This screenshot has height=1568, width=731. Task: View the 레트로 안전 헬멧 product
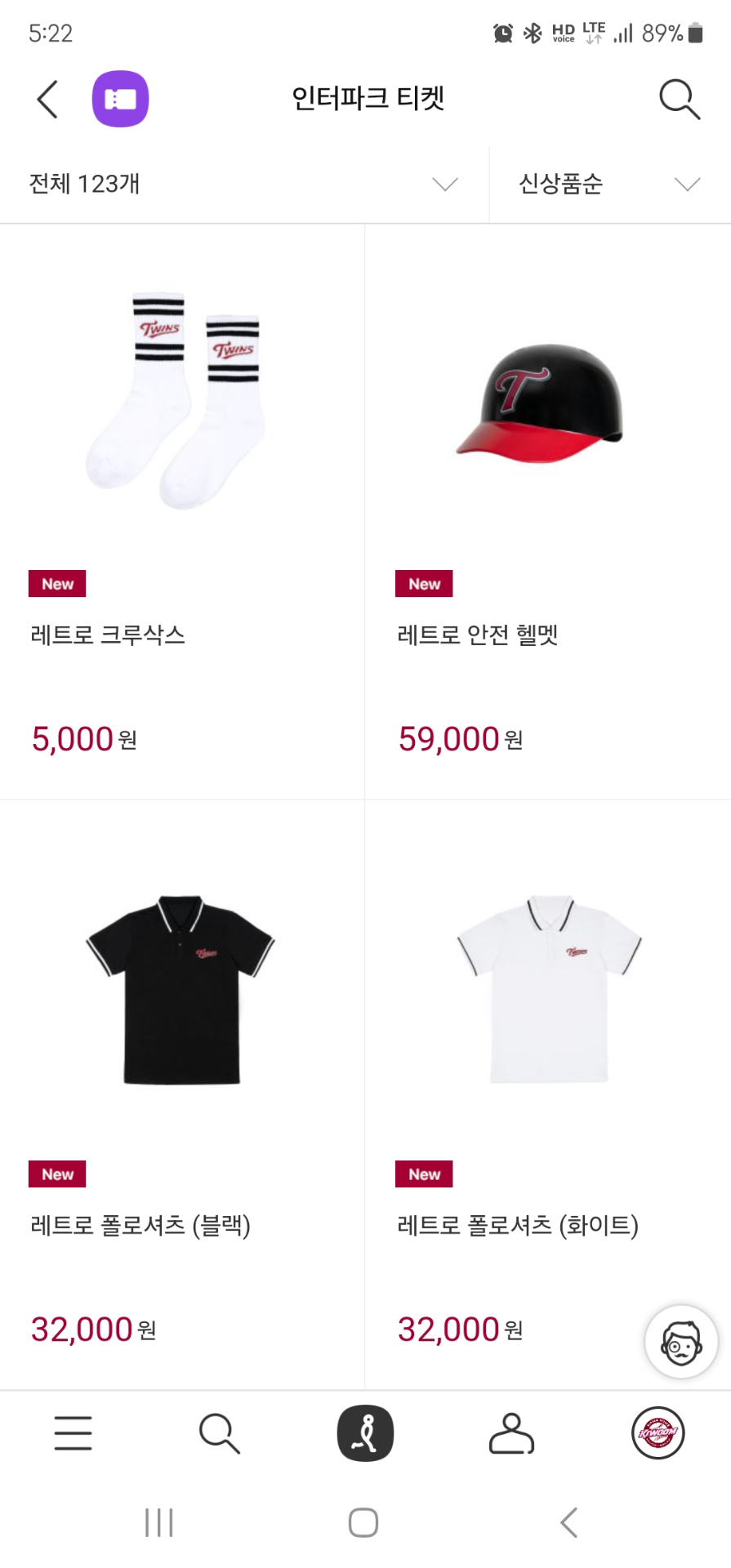tap(547, 400)
